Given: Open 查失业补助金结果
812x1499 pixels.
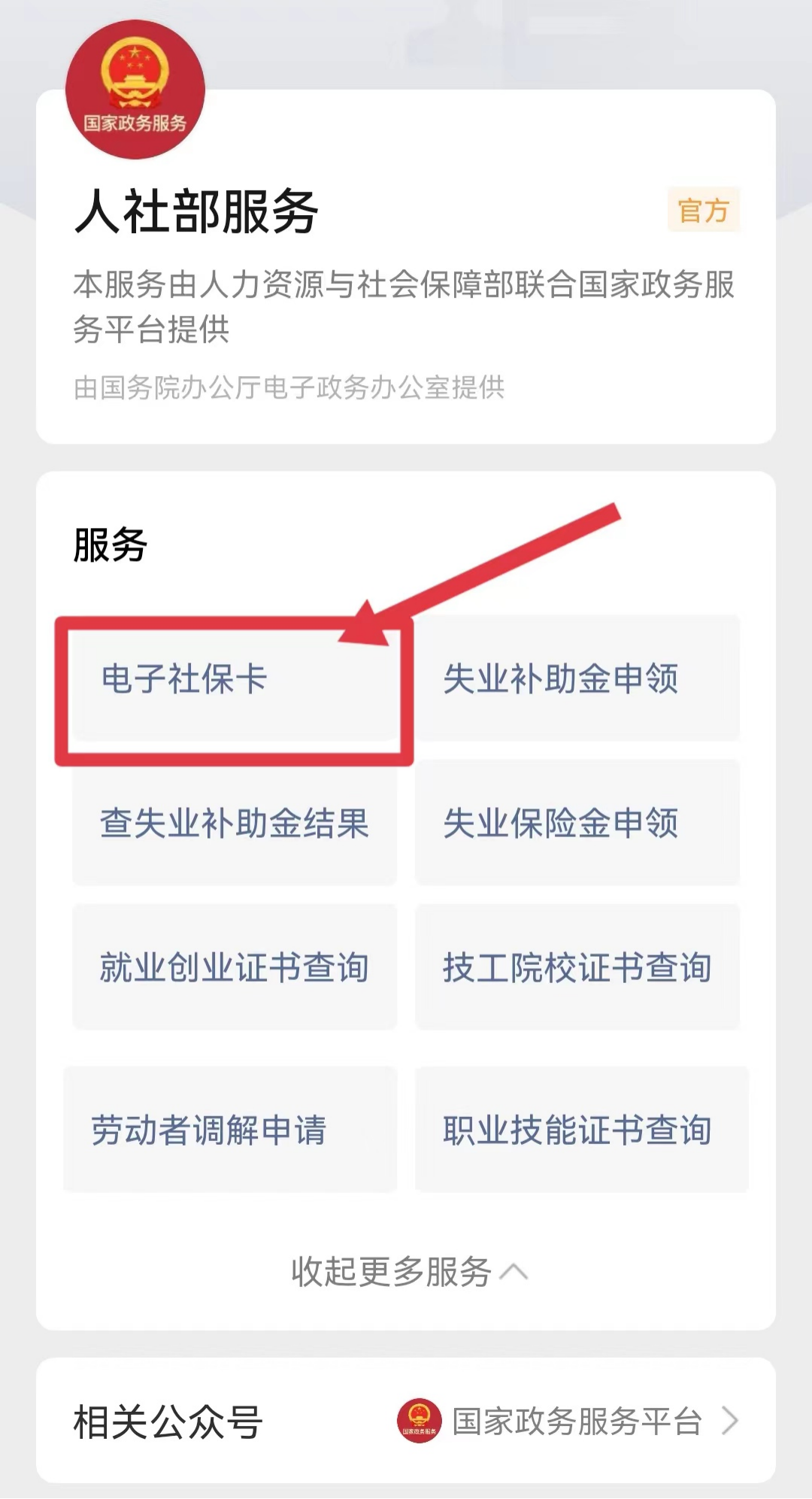Looking at the screenshot, I should click(235, 823).
